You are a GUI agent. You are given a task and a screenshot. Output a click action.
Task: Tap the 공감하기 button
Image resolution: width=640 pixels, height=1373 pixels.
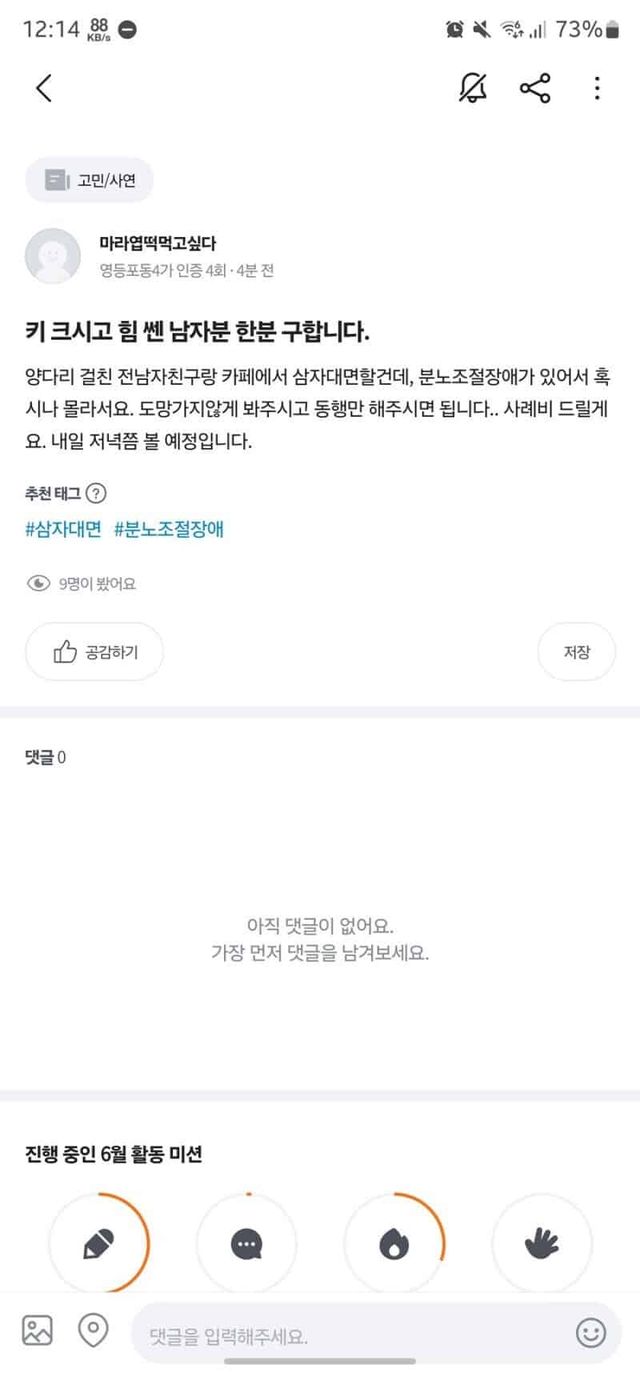[94, 652]
